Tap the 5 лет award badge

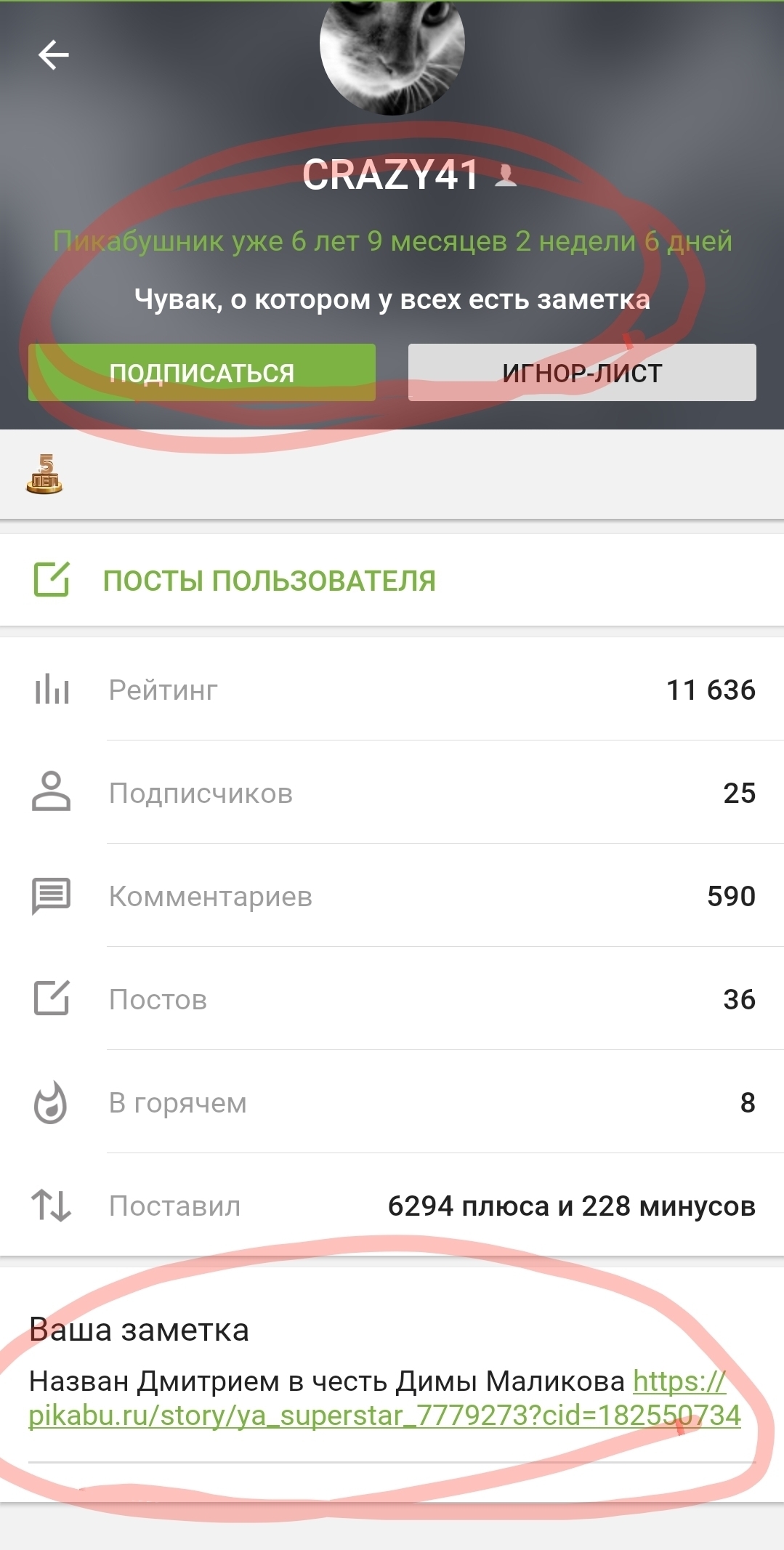tap(44, 475)
